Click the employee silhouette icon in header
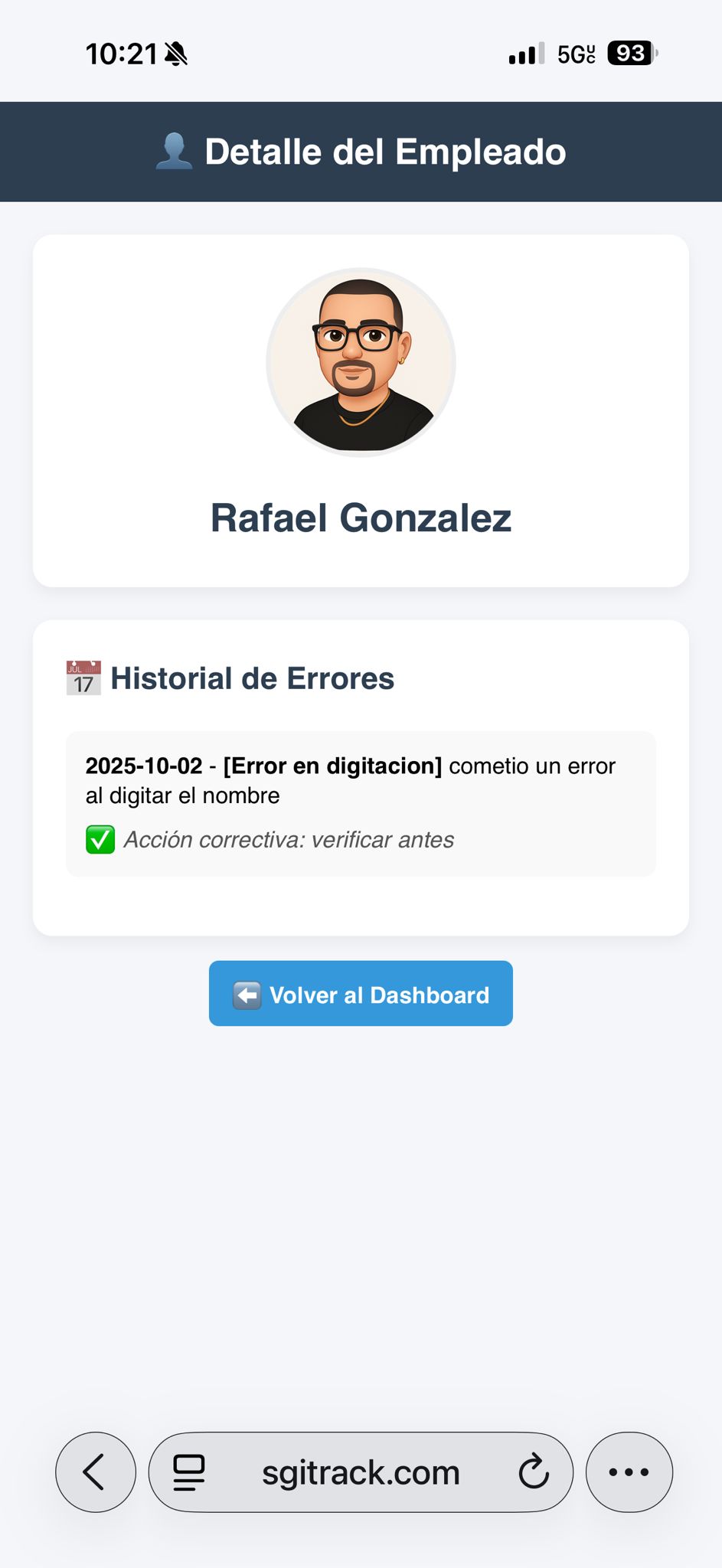 [175, 151]
